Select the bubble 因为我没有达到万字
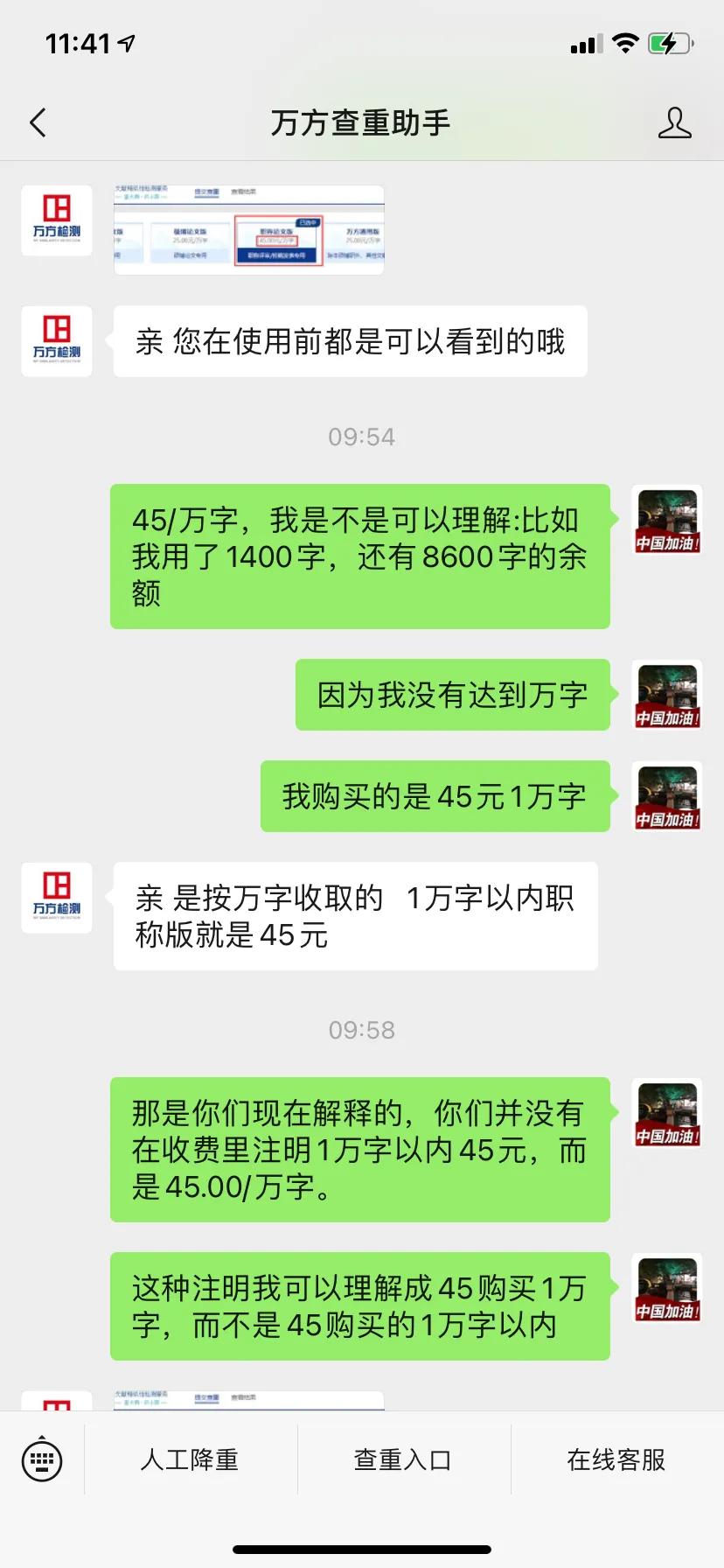 pyautogui.click(x=452, y=695)
